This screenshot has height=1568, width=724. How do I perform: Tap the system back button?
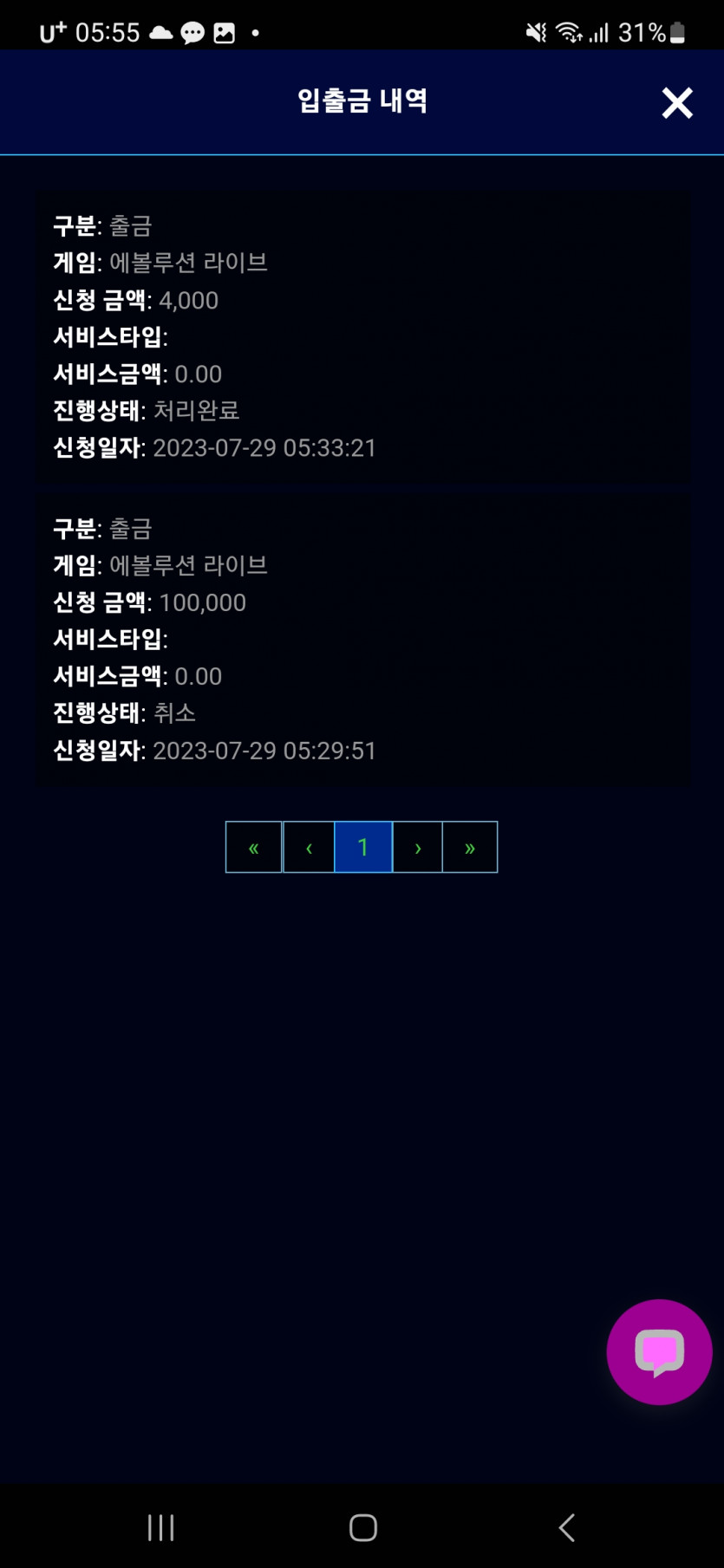point(567,1527)
